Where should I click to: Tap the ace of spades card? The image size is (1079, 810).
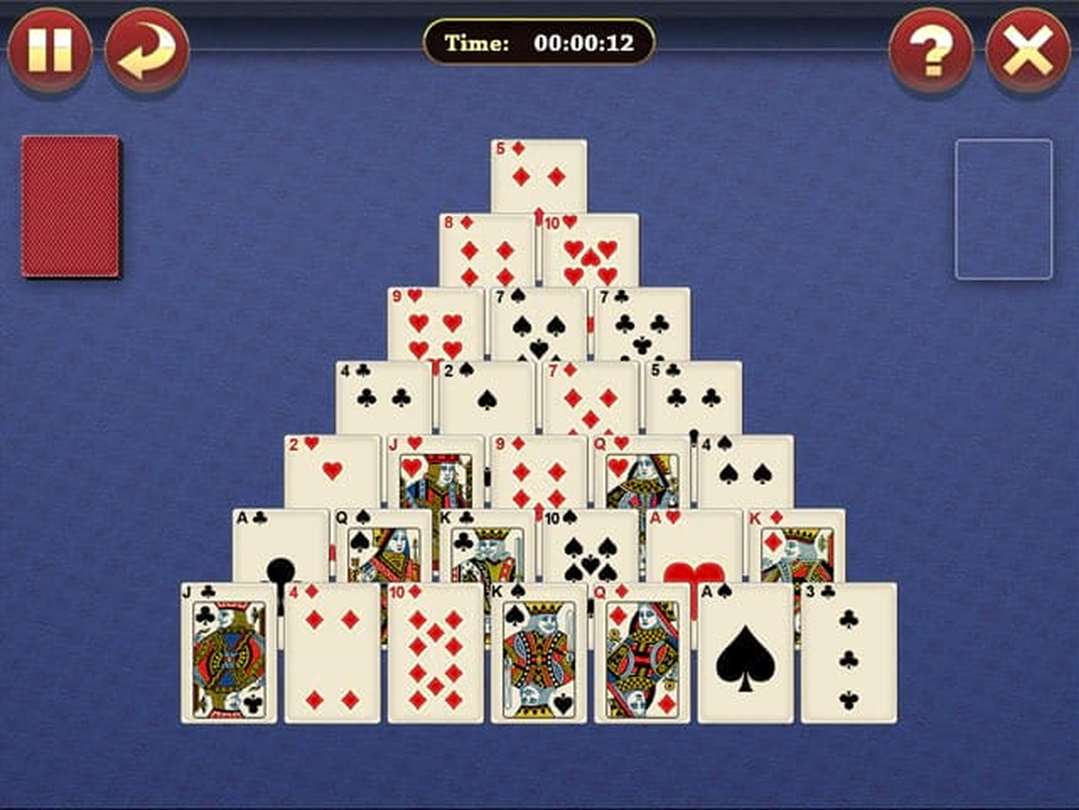[745, 654]
